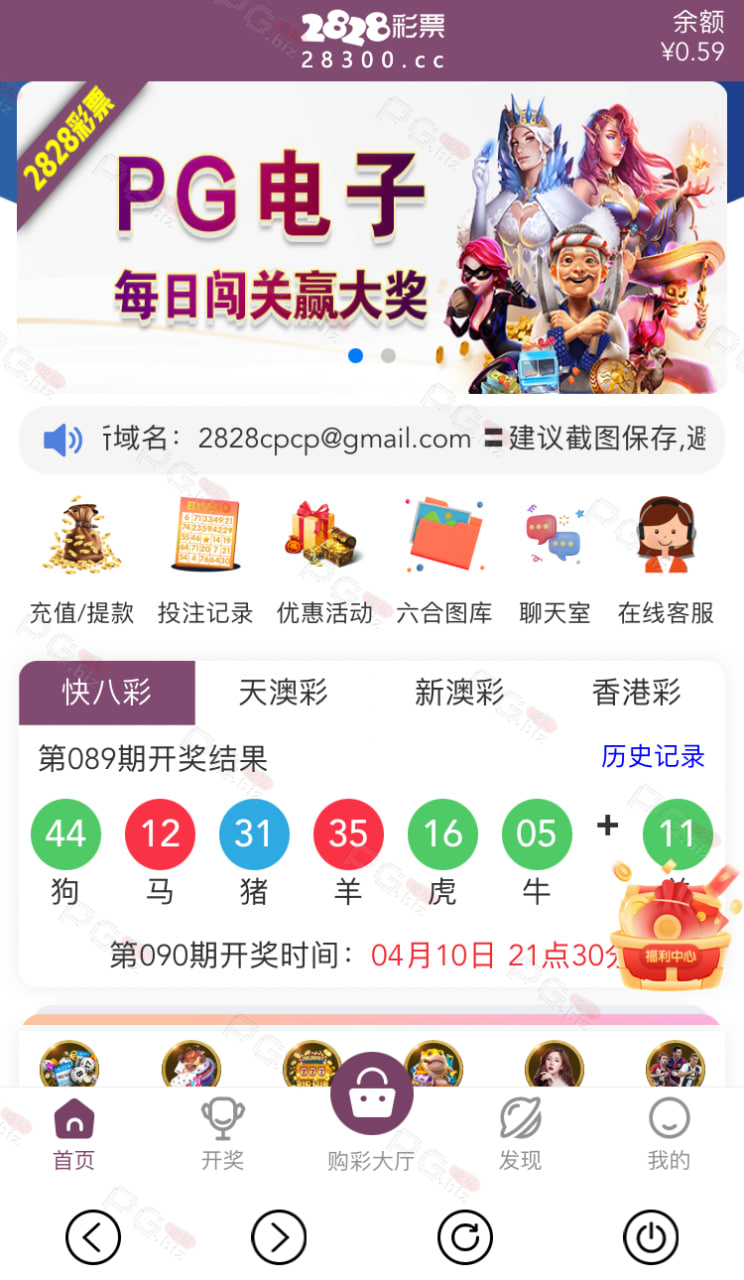This screenshot has width=744, height=1280.
Task: Switch to the 香港彩 tab
Action: [636, 692]
